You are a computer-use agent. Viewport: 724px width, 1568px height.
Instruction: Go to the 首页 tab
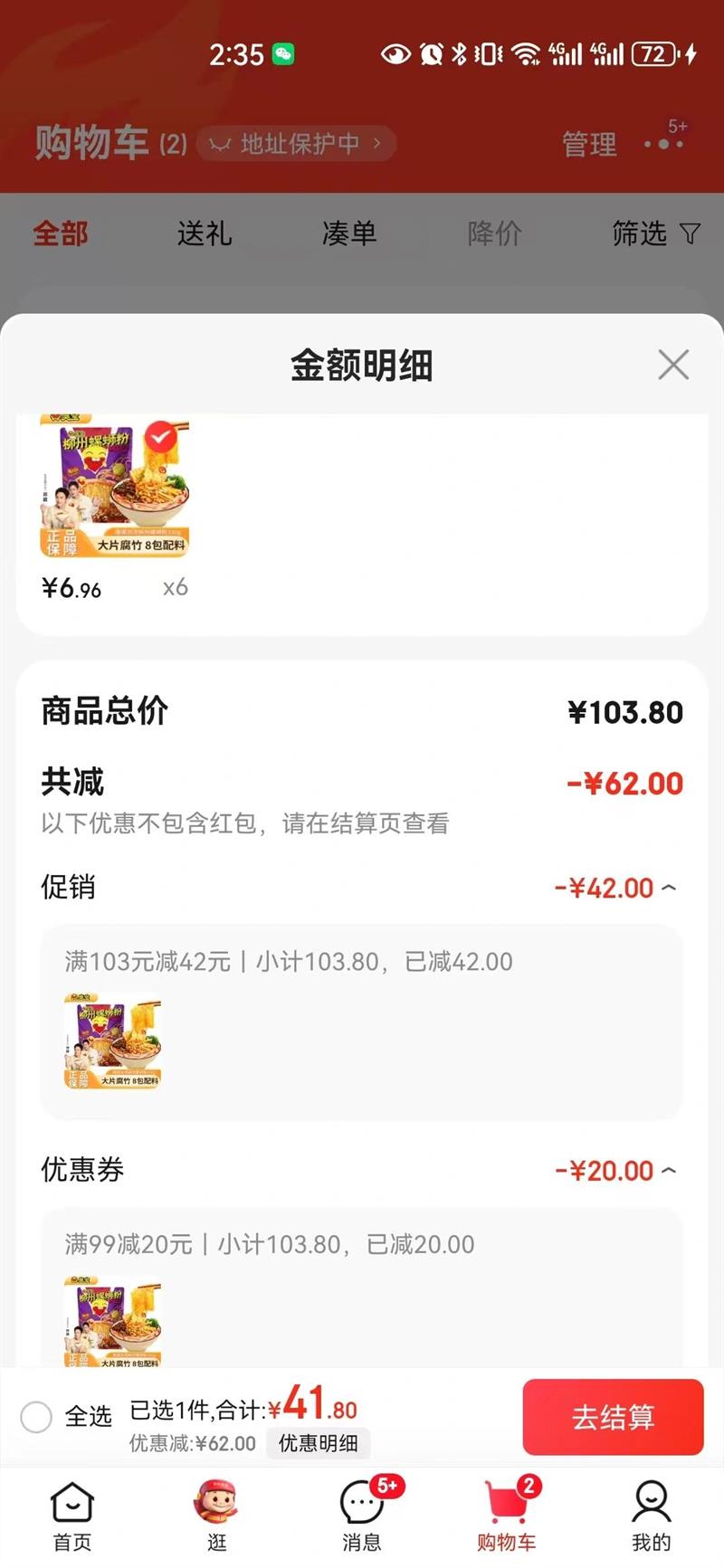point(72,1516)
